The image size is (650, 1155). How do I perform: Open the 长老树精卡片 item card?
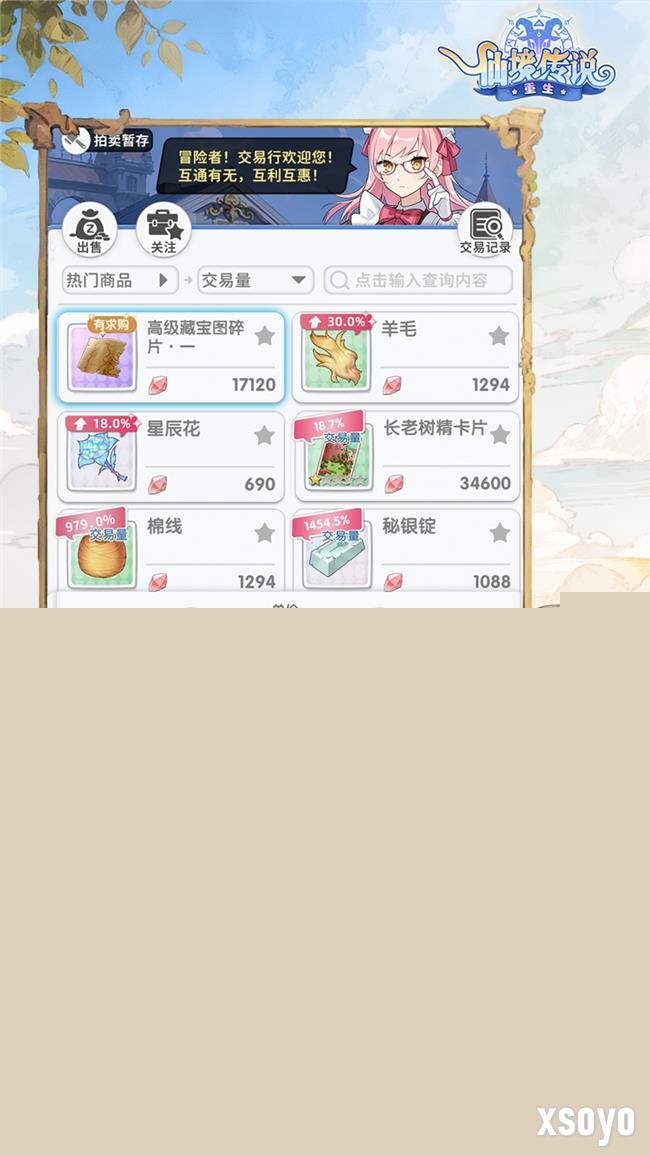(x=407, y=457)
